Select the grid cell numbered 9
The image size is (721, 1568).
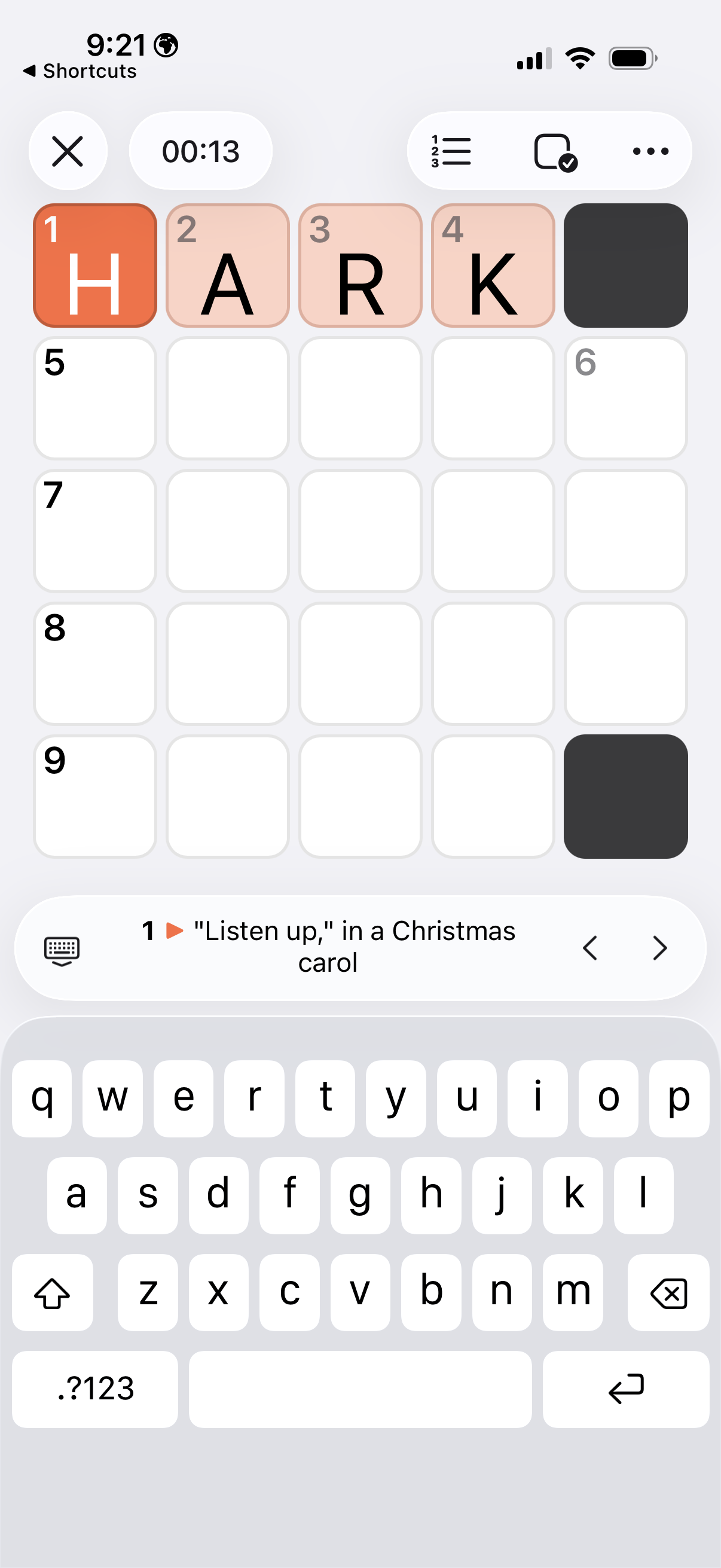pyautogui.click(x=95, y=796)
